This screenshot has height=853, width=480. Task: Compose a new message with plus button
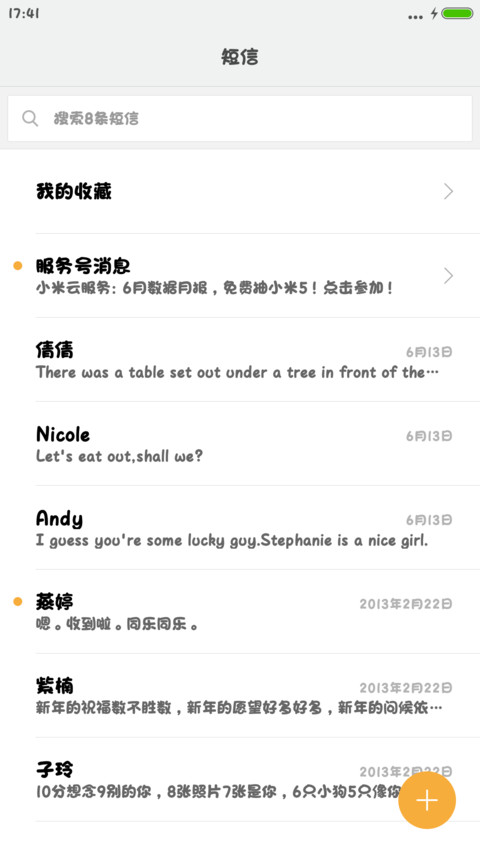427,800
